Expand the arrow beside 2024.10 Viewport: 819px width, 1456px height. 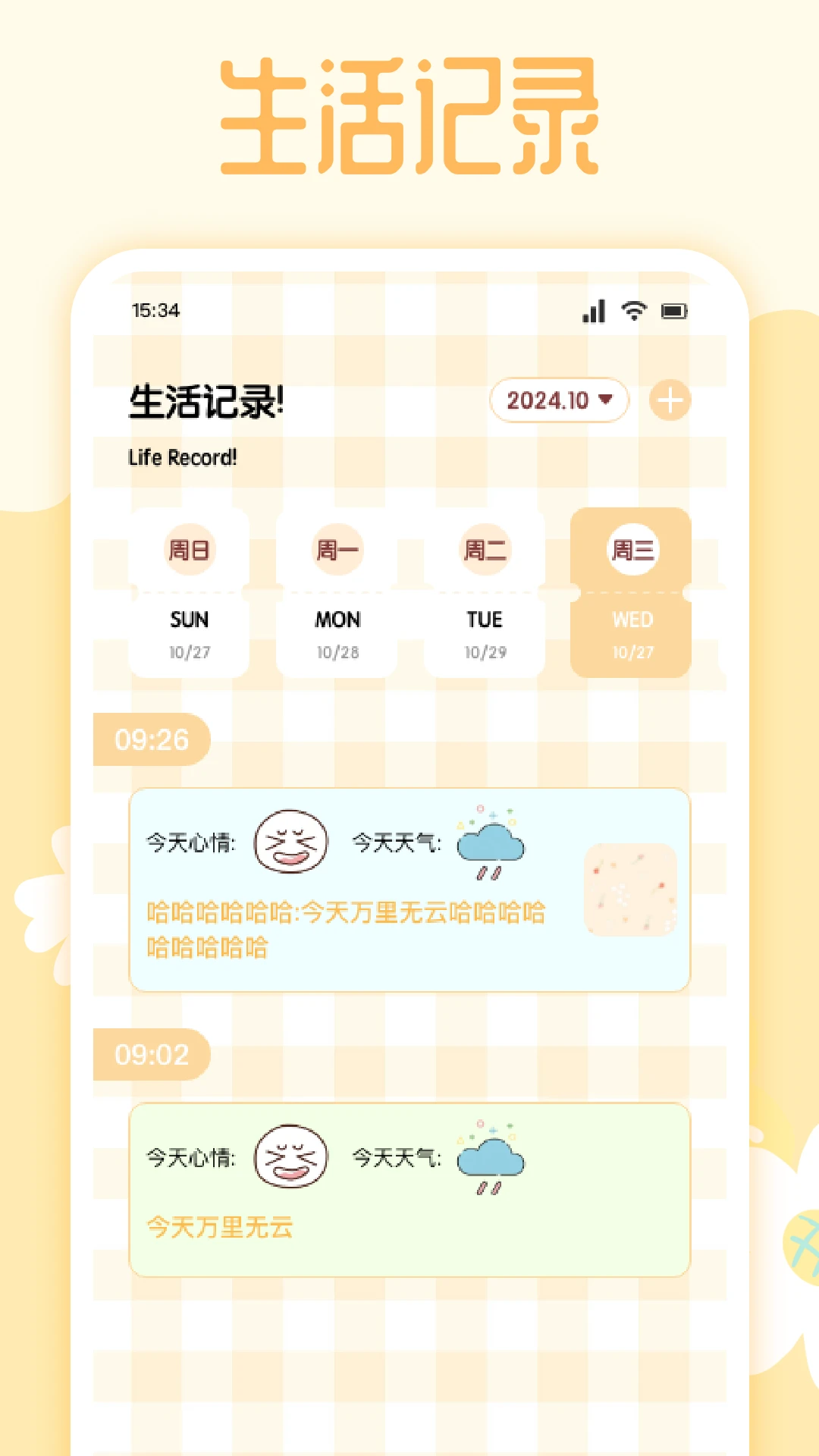click(604, 400)
